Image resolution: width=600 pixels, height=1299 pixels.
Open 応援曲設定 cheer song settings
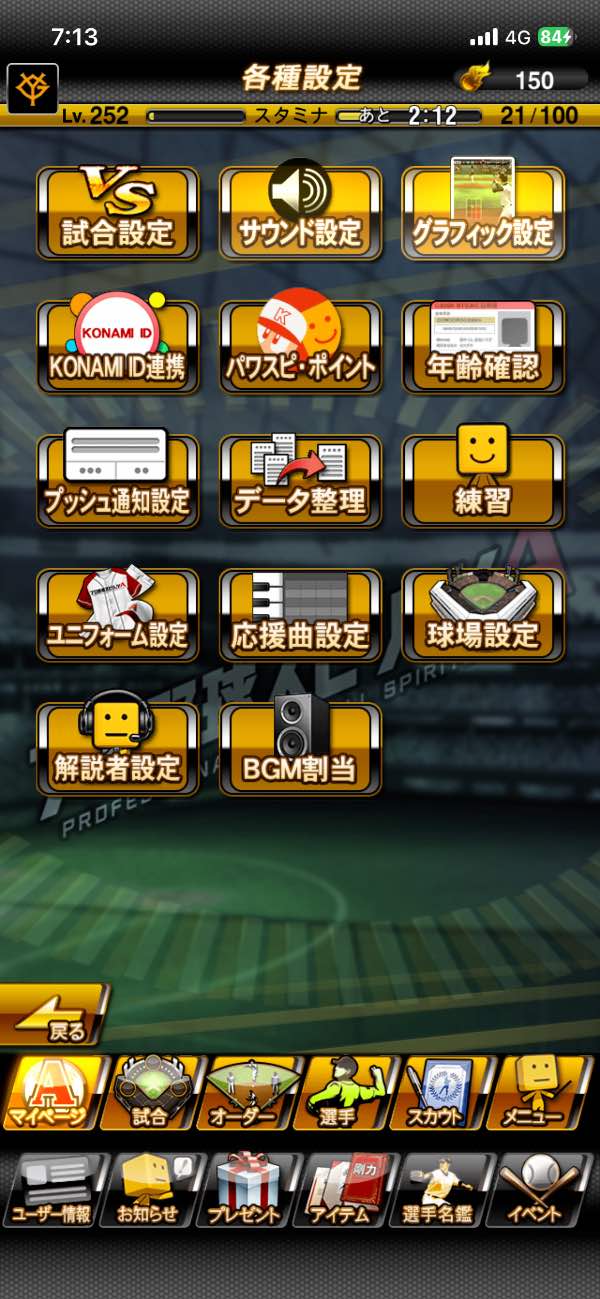click(x=300, y=615)
